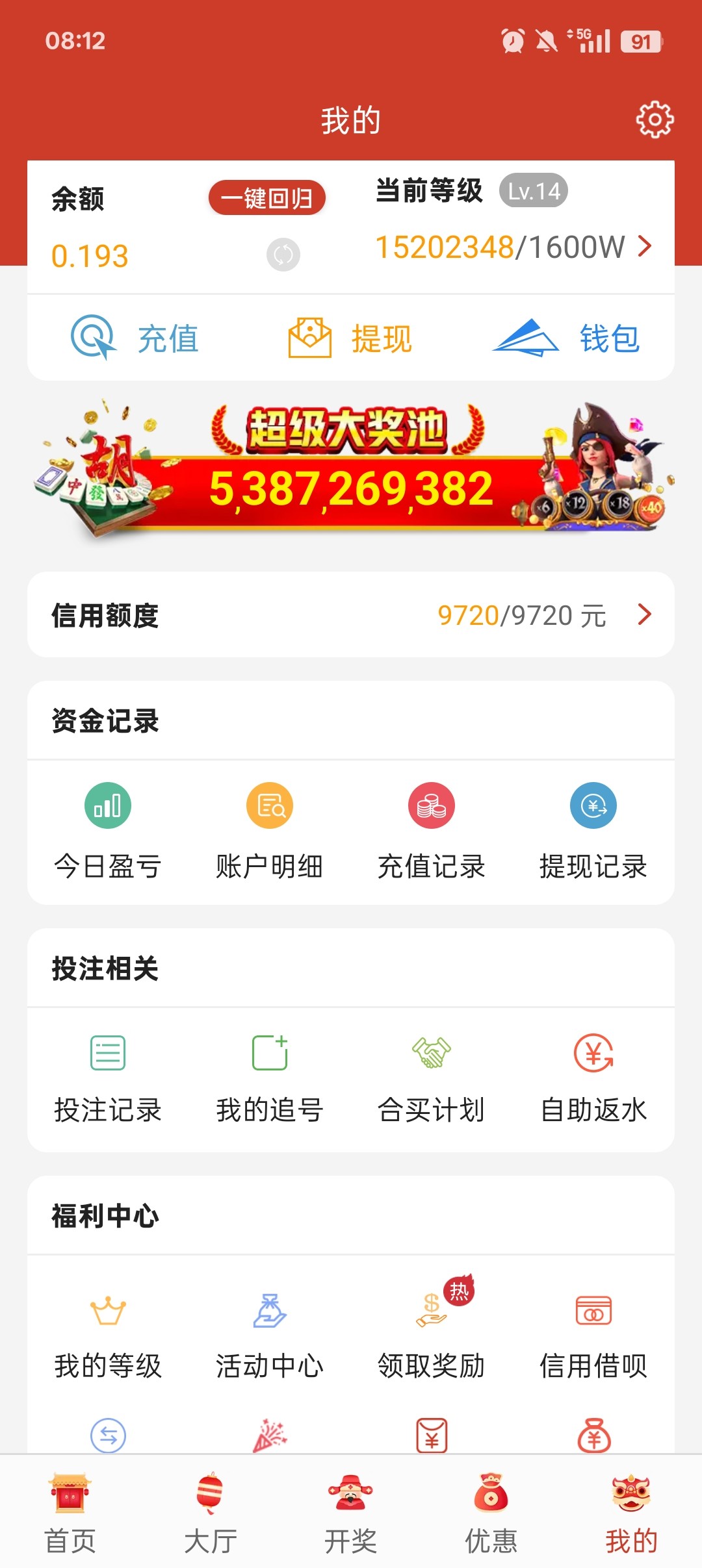Open settings gear icon
Viewport: 702px width, 1568px height.
(655, 120)
